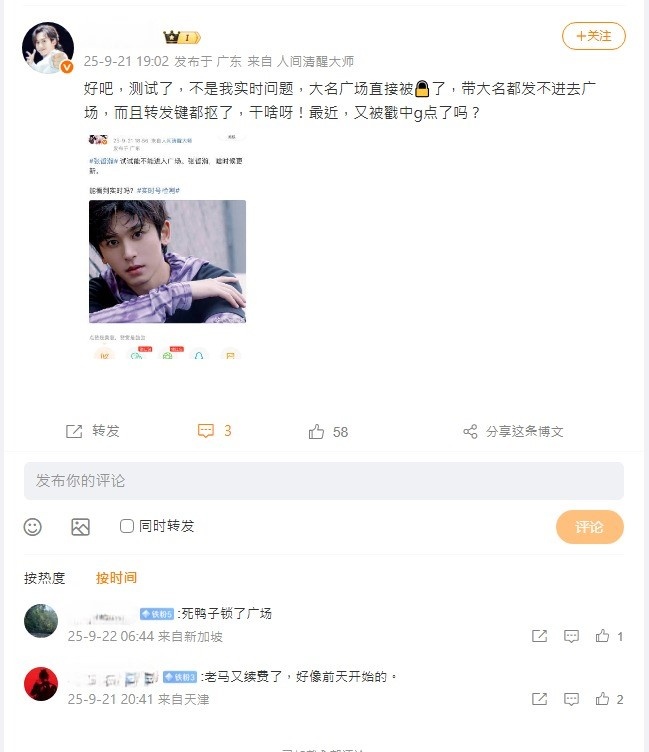Viewport: 649px width, 752px height.
Task: Repost the comment 死鸭子锁了广场
Action: point(539,636)
